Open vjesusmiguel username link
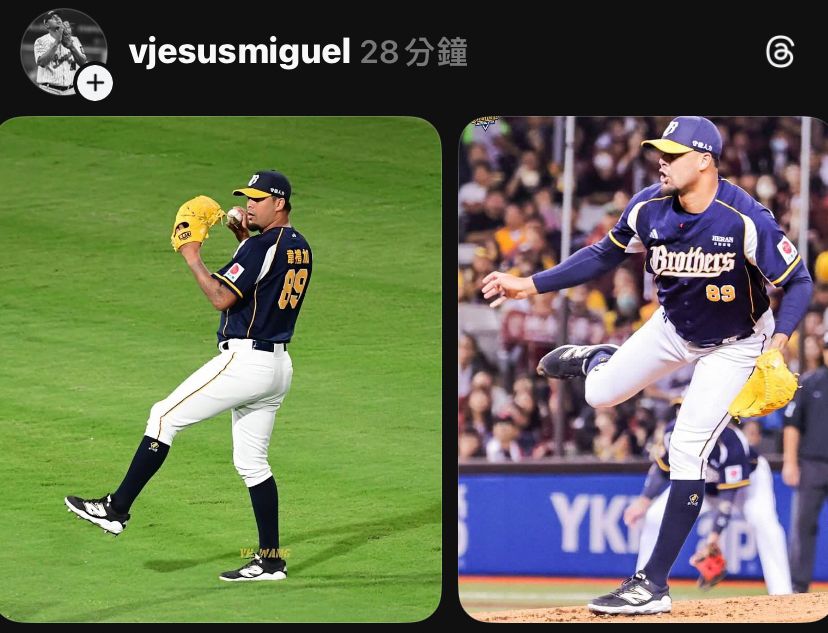Image resolution: width=828 pixels, height=633 pixels. click(239, 52)
